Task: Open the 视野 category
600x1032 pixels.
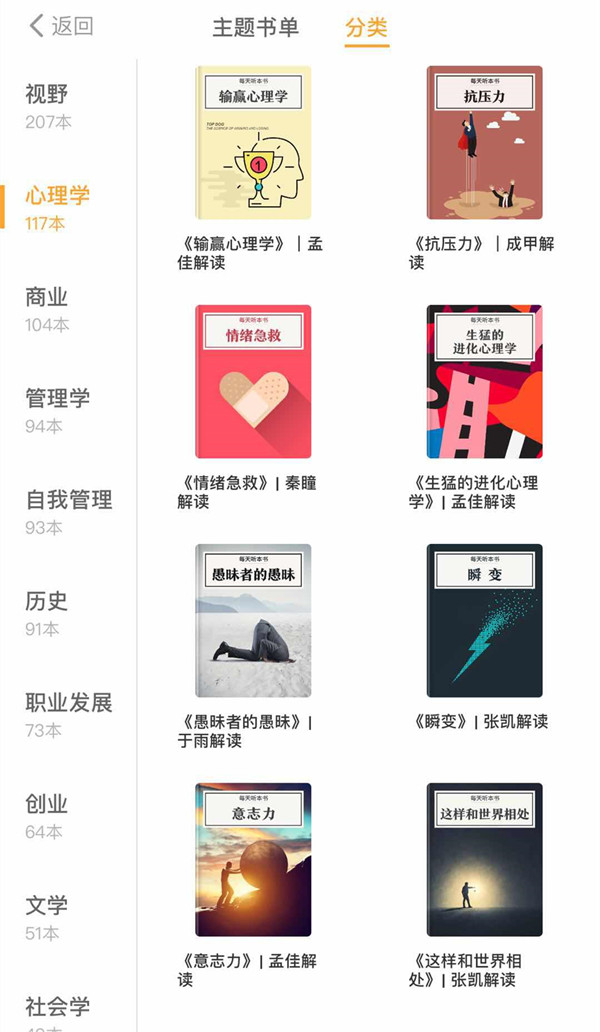Action: click(x=48, y=105)
